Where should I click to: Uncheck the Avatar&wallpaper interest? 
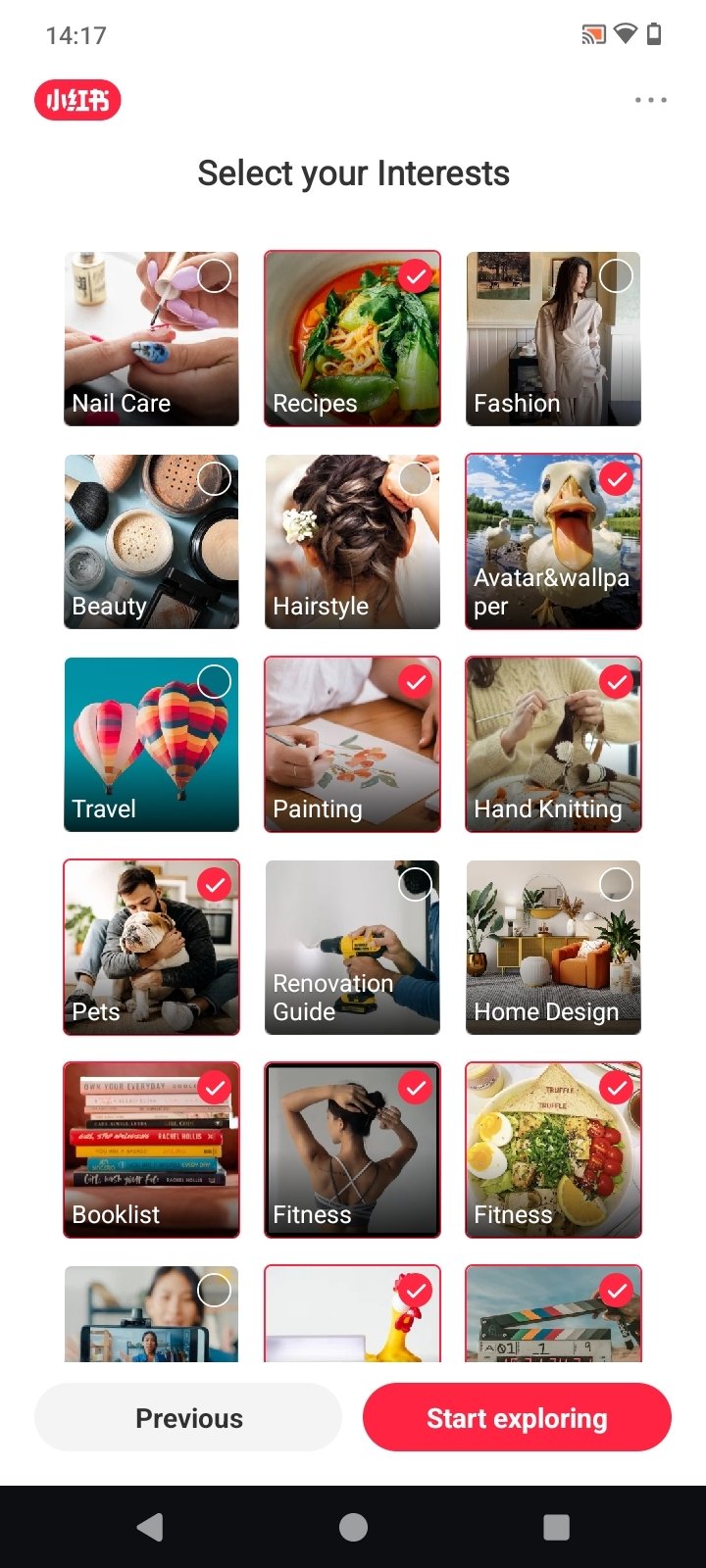553,541
